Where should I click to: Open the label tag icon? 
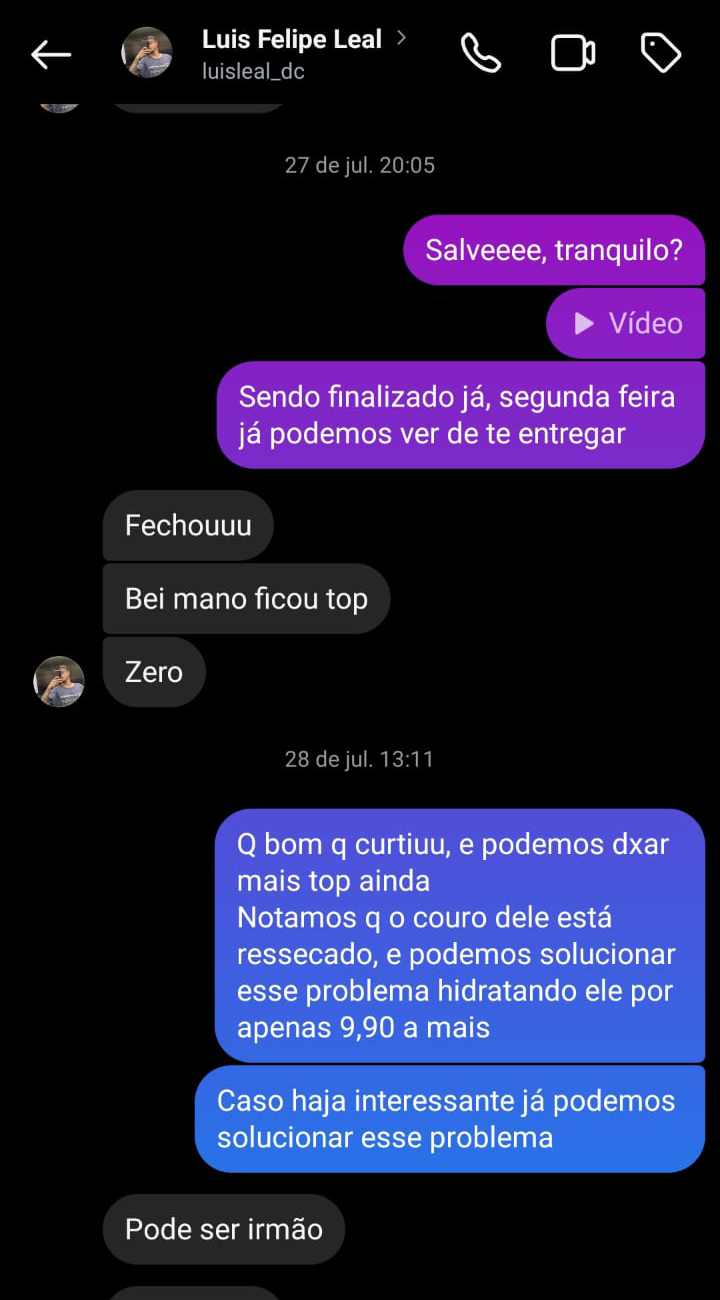coord(661,53)
